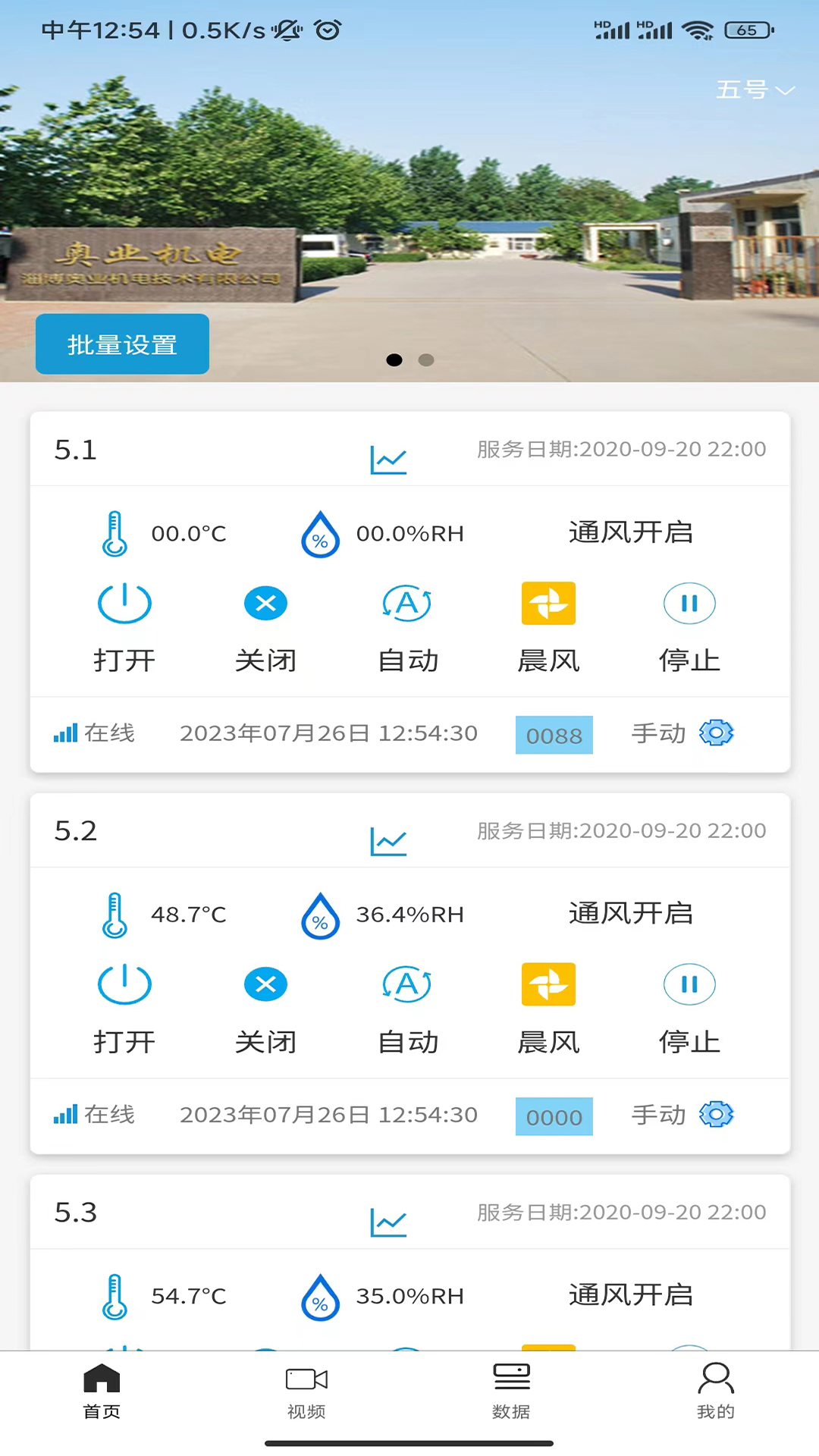The width and height of the screenshot is (819, 1456).
Task: Switch device 5.2 off with 关闭 toggle
Action: coord(265,984)
